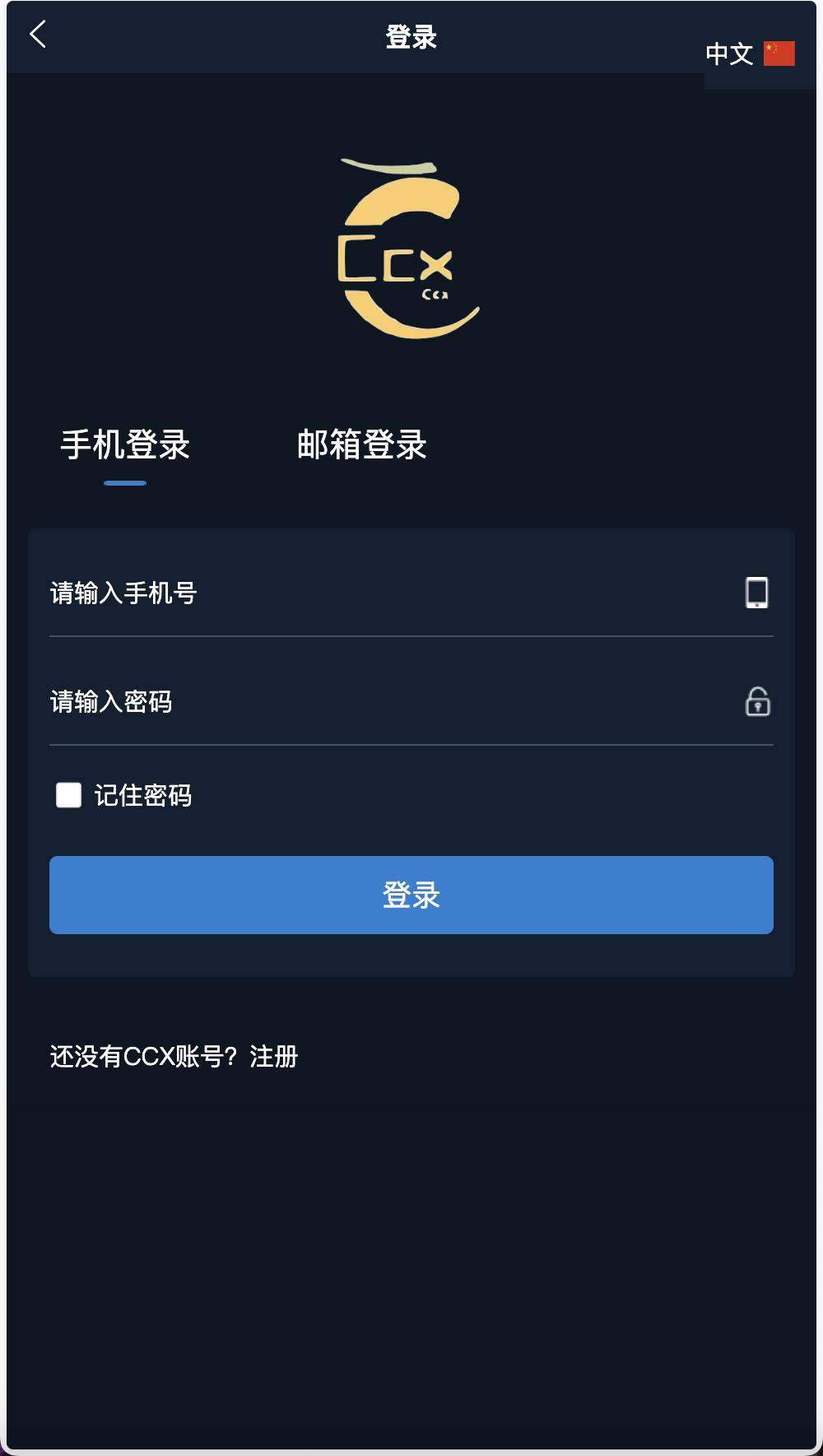Image resolution: width=823 pixels, height=1456 pixels.
Task: Click the phone icon in mobile field
Action: (757, 593)
